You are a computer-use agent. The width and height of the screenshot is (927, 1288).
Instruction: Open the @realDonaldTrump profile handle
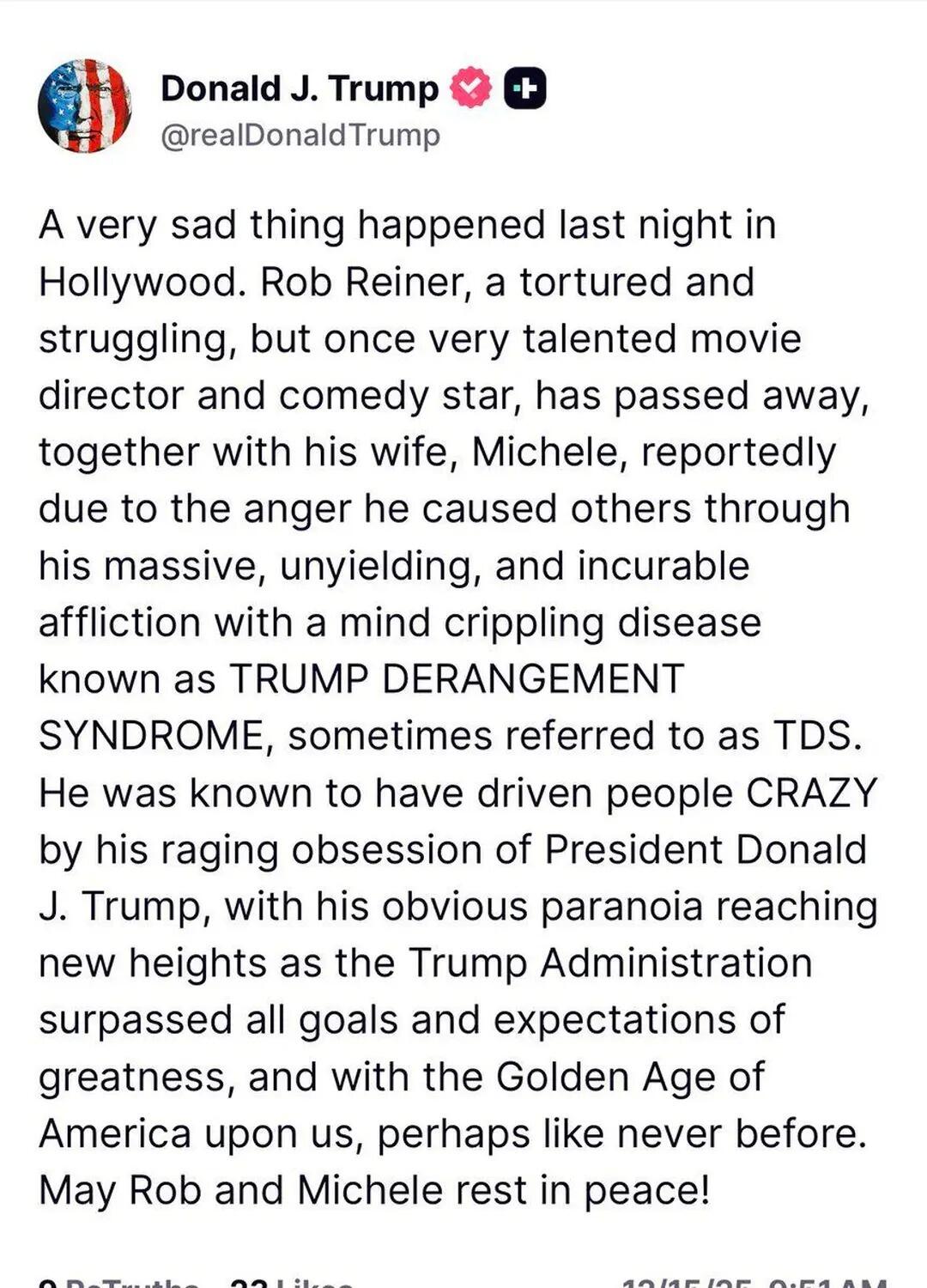click(x=300, y=136)
